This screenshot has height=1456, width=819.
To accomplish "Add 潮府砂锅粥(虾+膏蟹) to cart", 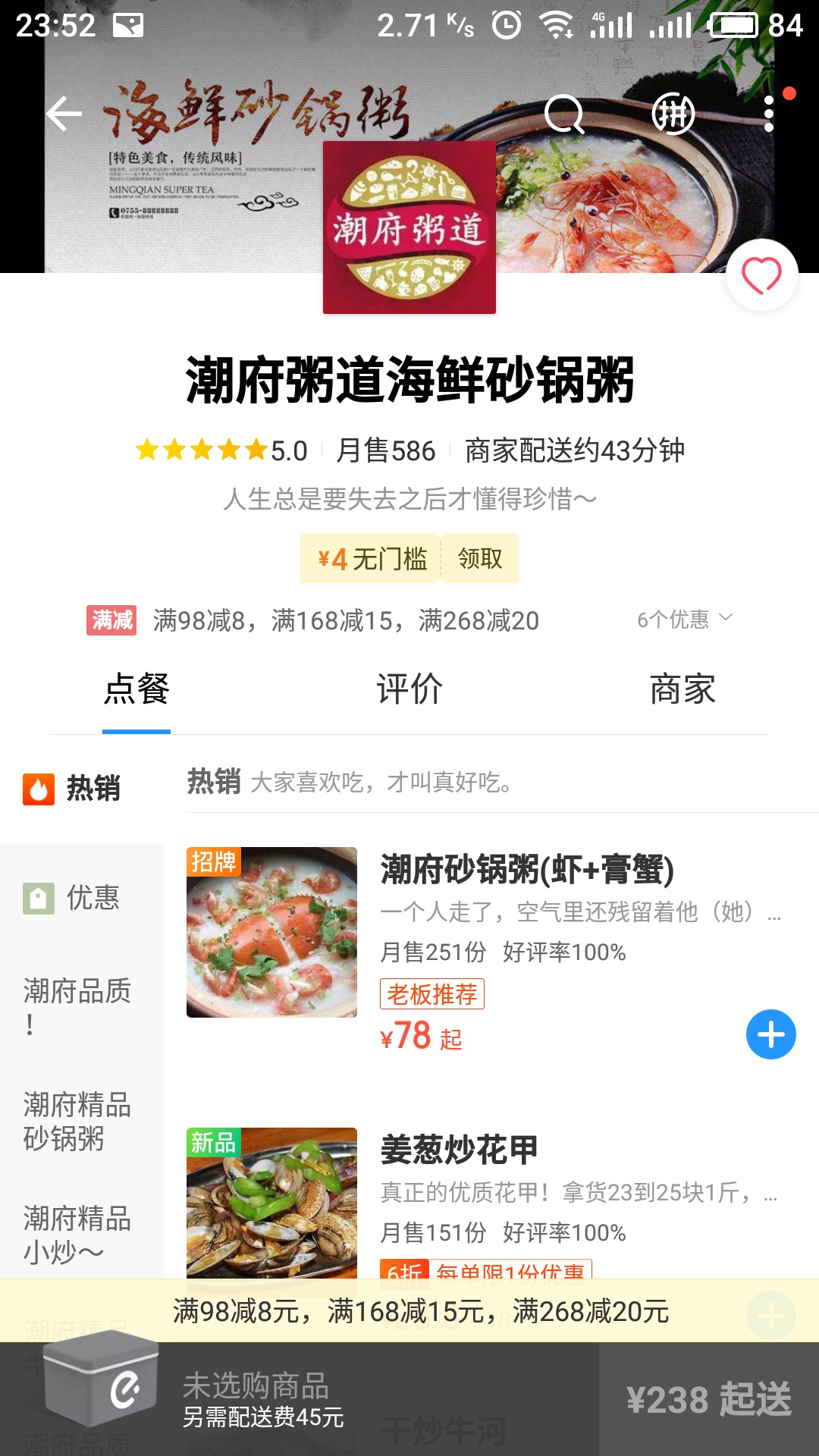I will click(770, 1034).
